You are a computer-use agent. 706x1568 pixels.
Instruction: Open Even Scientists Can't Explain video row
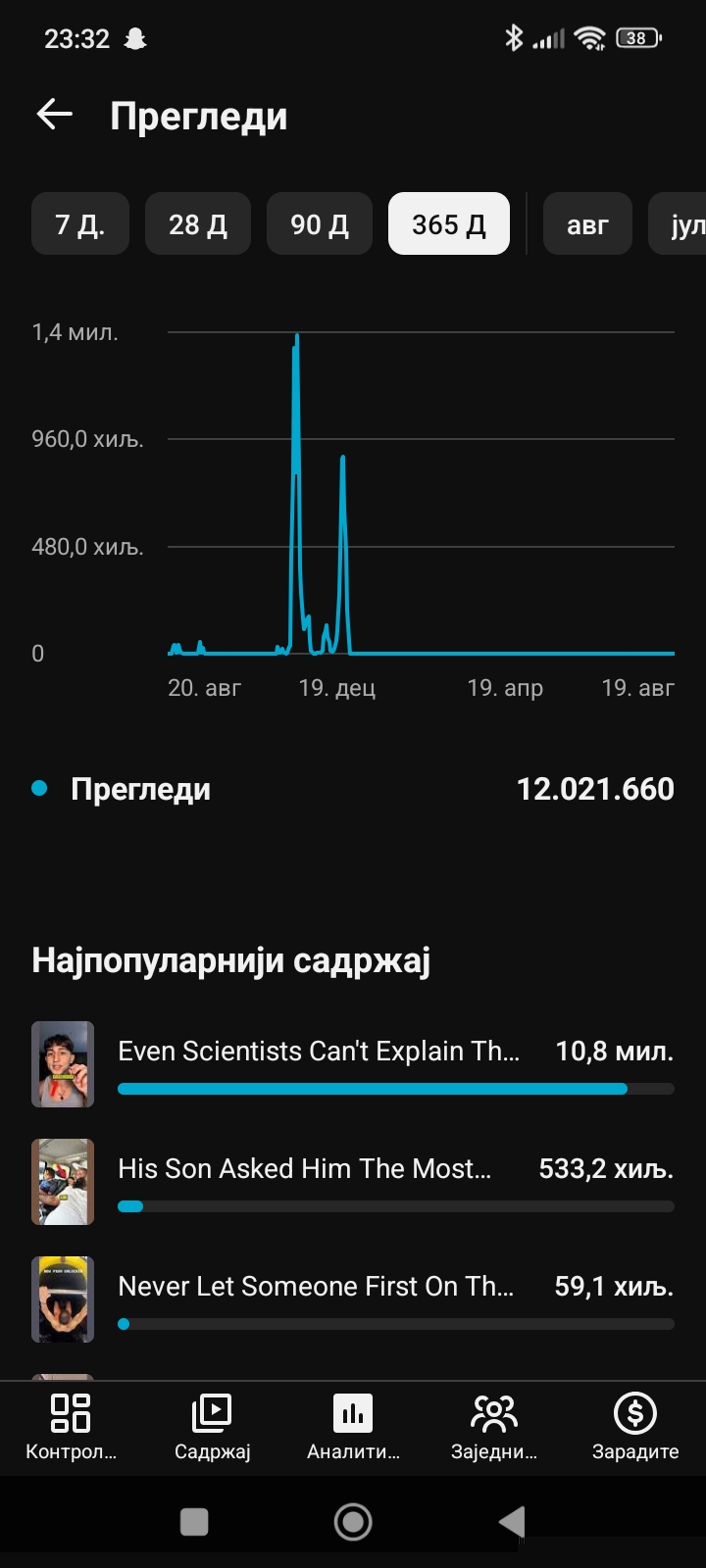pos(353,1064)
